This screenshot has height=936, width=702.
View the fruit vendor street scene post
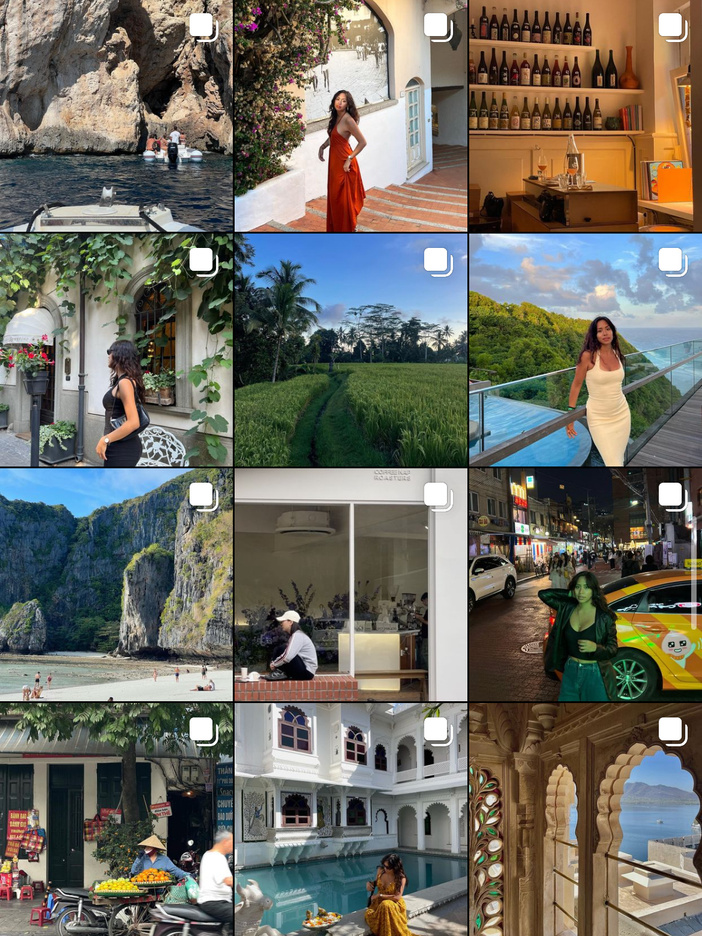[116, 819]
